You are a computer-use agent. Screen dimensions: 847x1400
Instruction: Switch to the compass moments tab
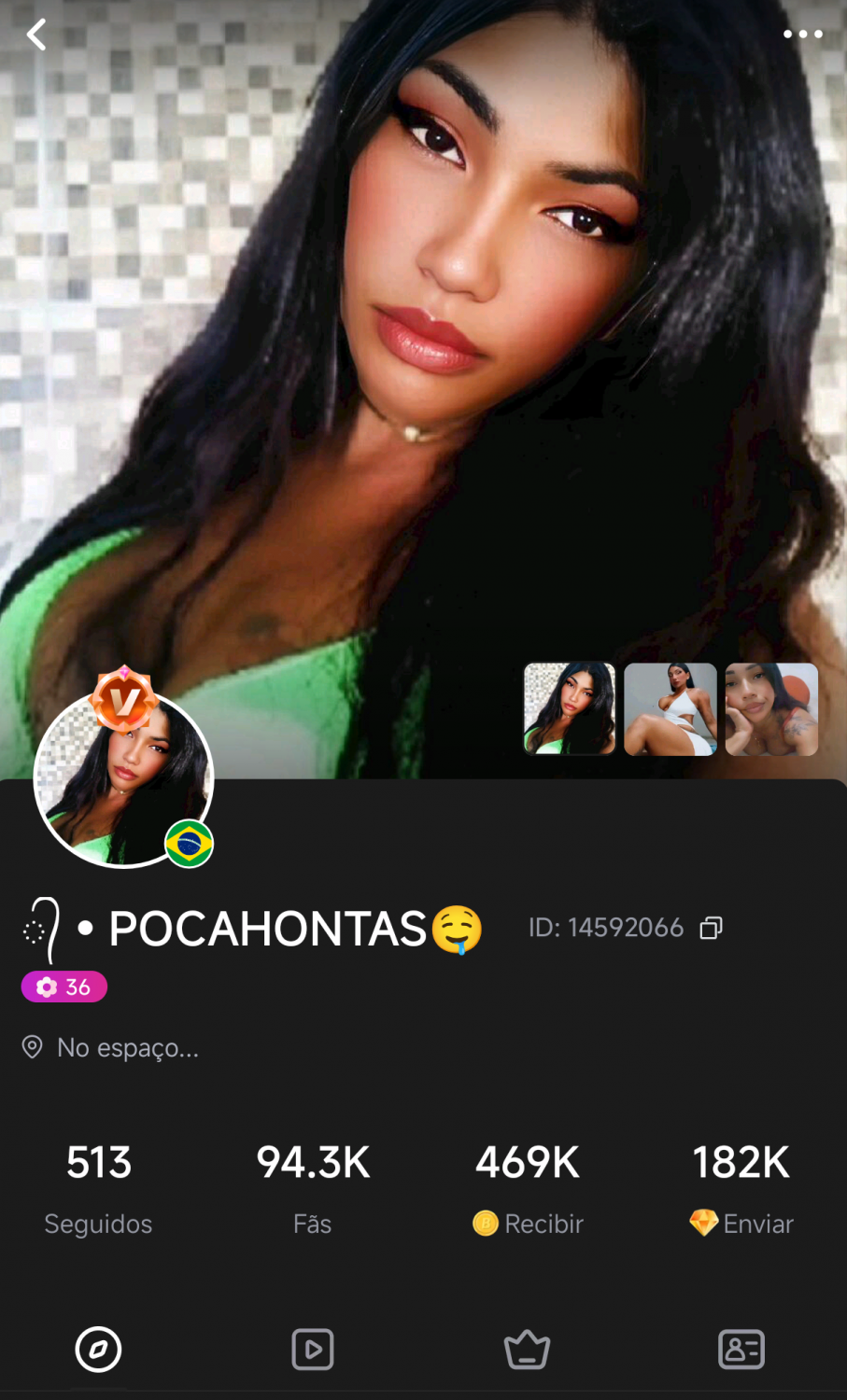pyautogui.click(x=98, y=1350)
